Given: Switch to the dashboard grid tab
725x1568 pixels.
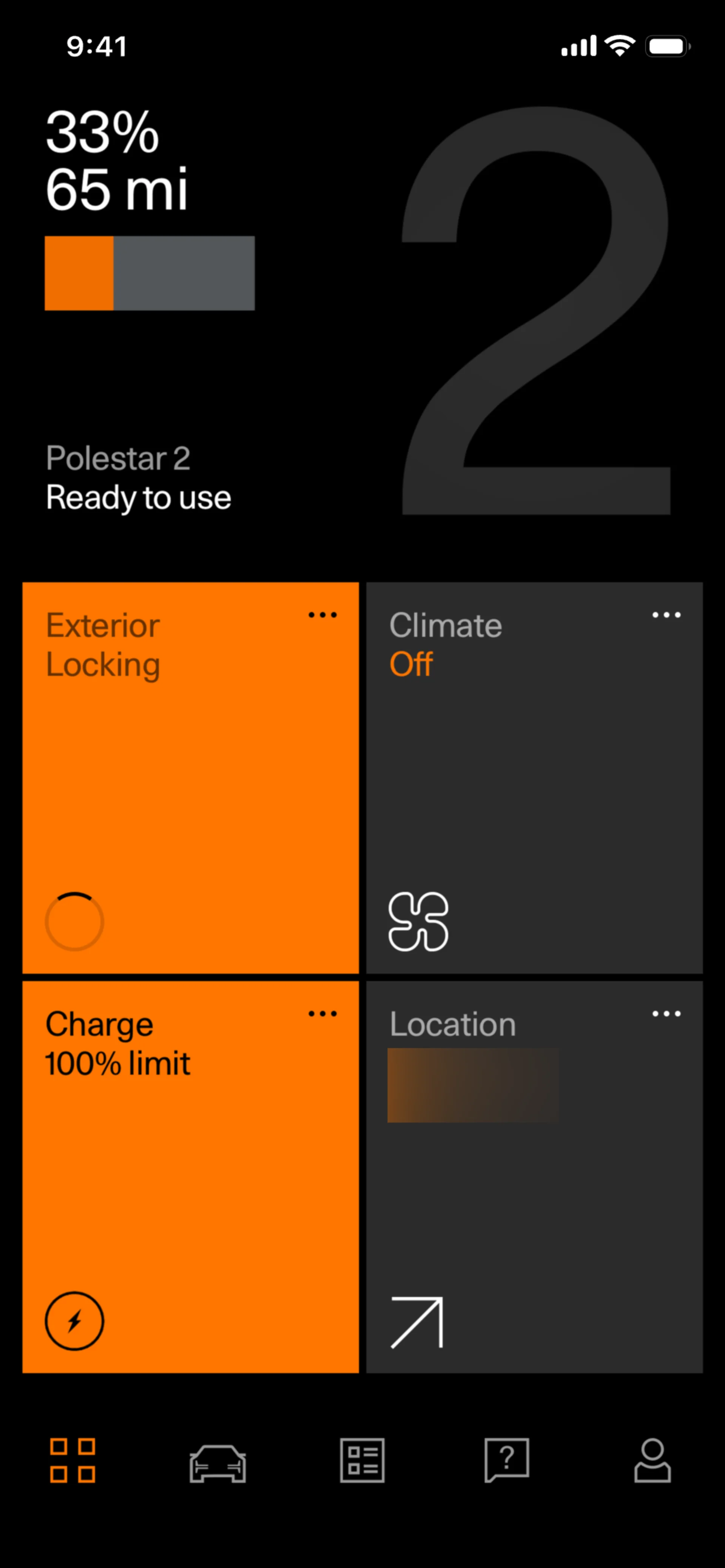Looking at the screenshot, I should coord(72,1460).
